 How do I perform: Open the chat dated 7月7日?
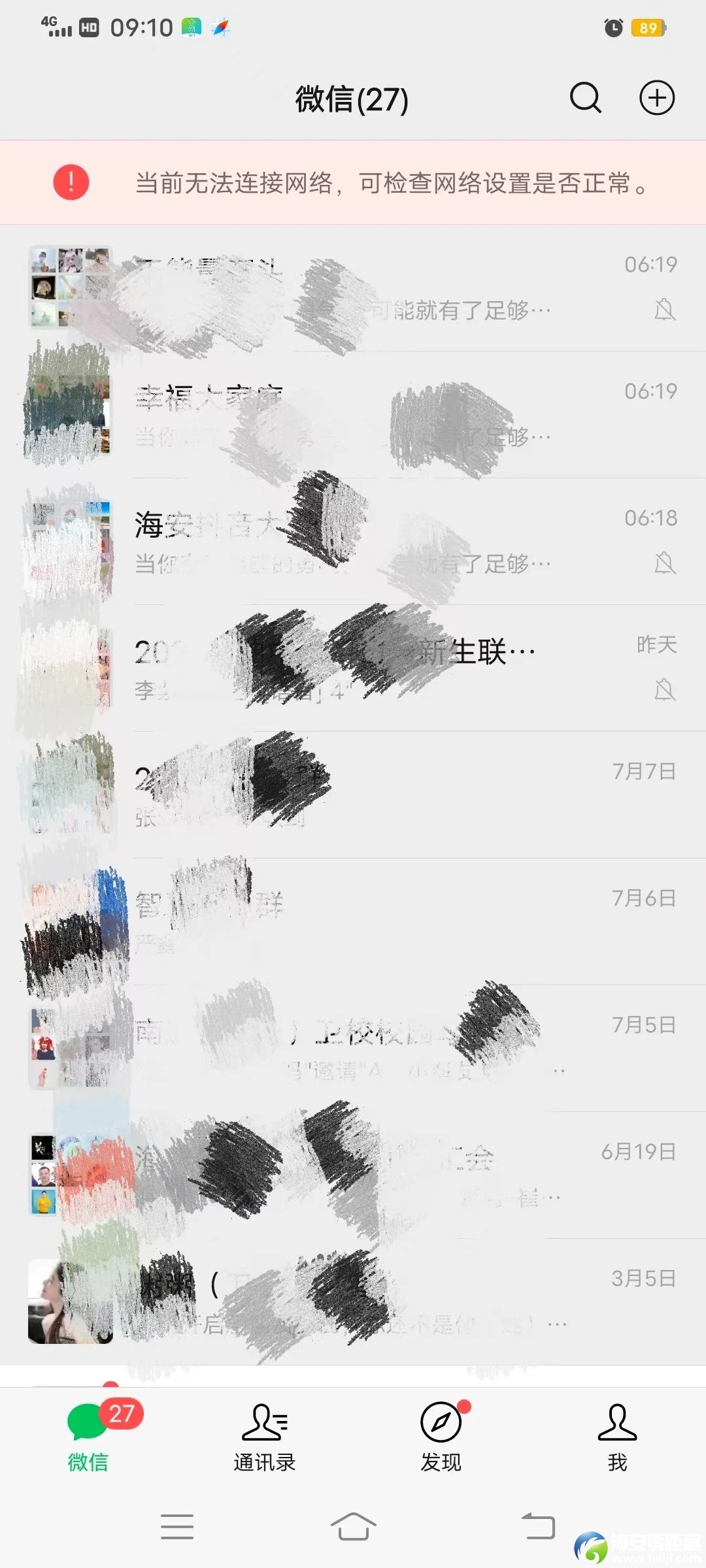coord(353,794)
